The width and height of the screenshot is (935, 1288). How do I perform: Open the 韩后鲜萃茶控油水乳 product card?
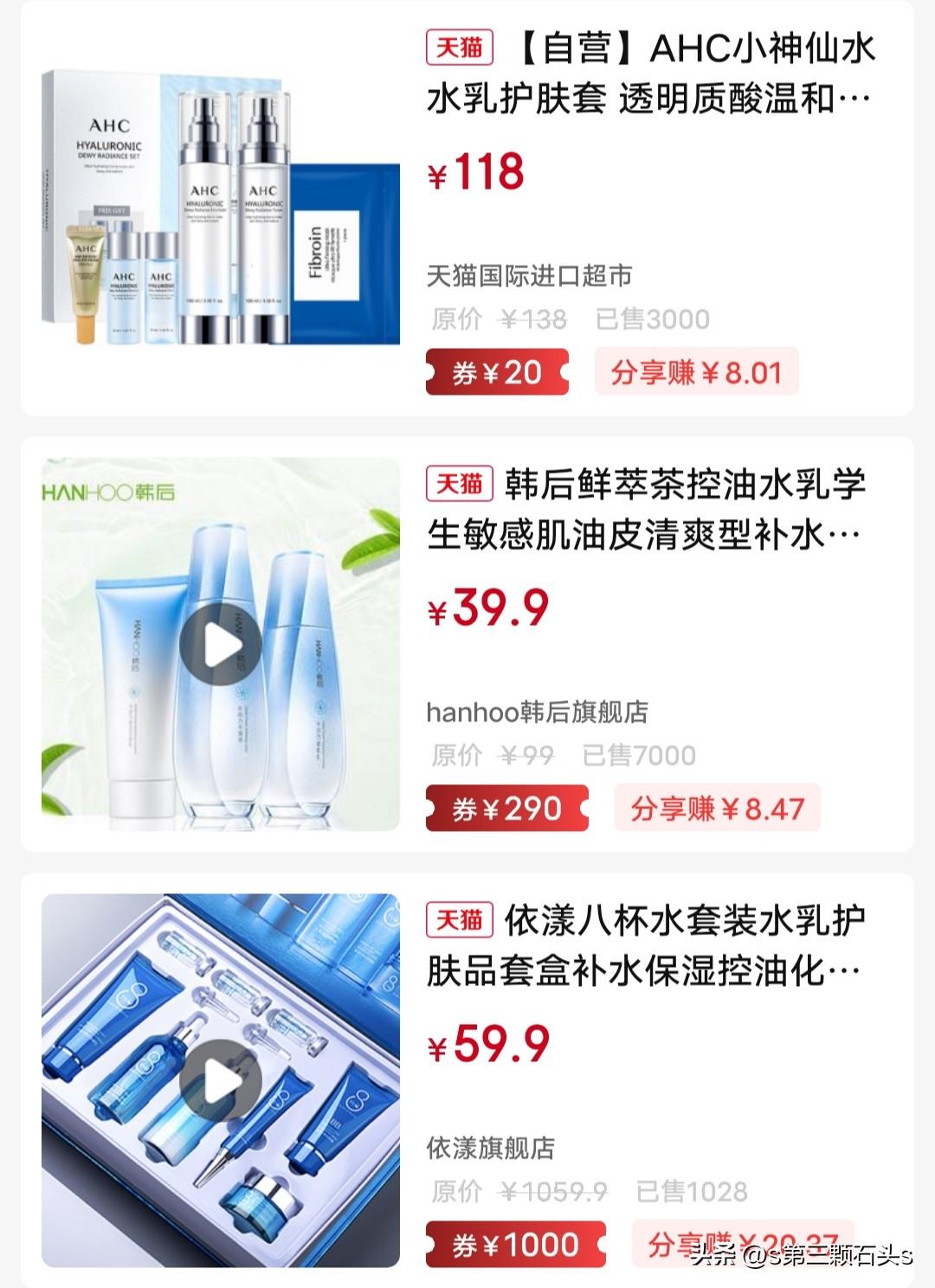point(645,509)
